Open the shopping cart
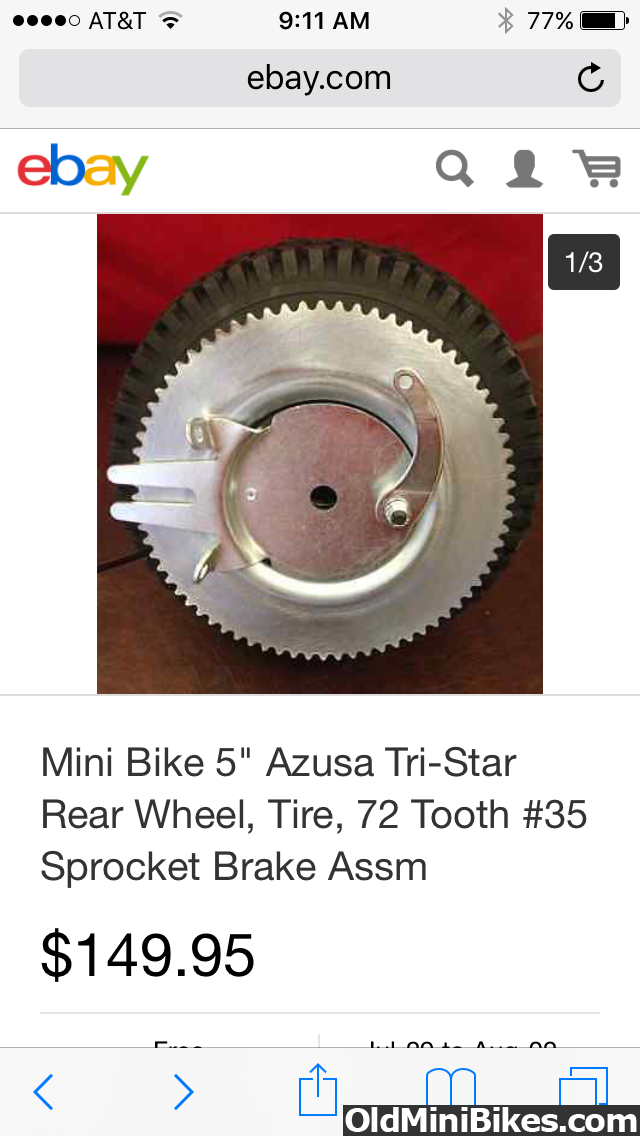 tap(597, 169)
